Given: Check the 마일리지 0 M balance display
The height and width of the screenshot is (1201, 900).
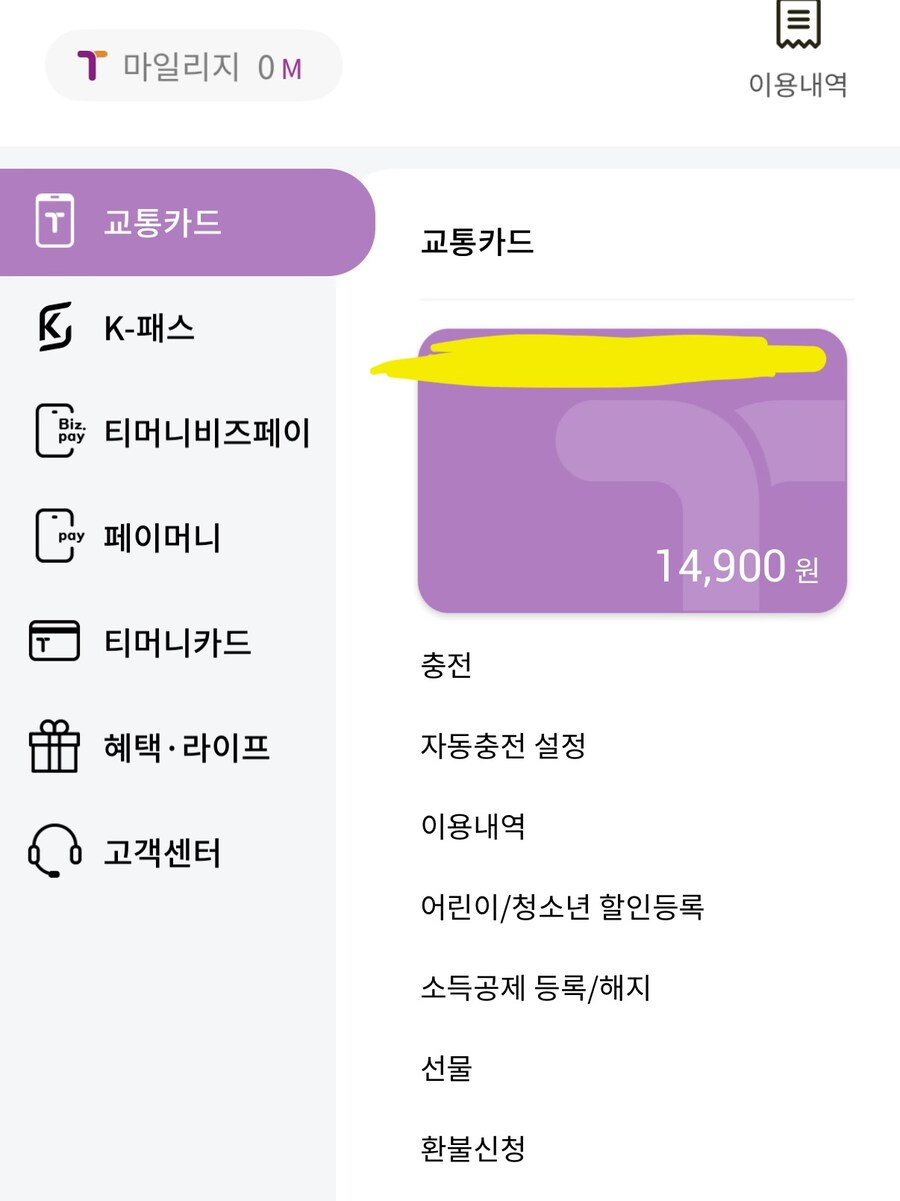Looking at the screenshot, I should [x=193, y=66].
